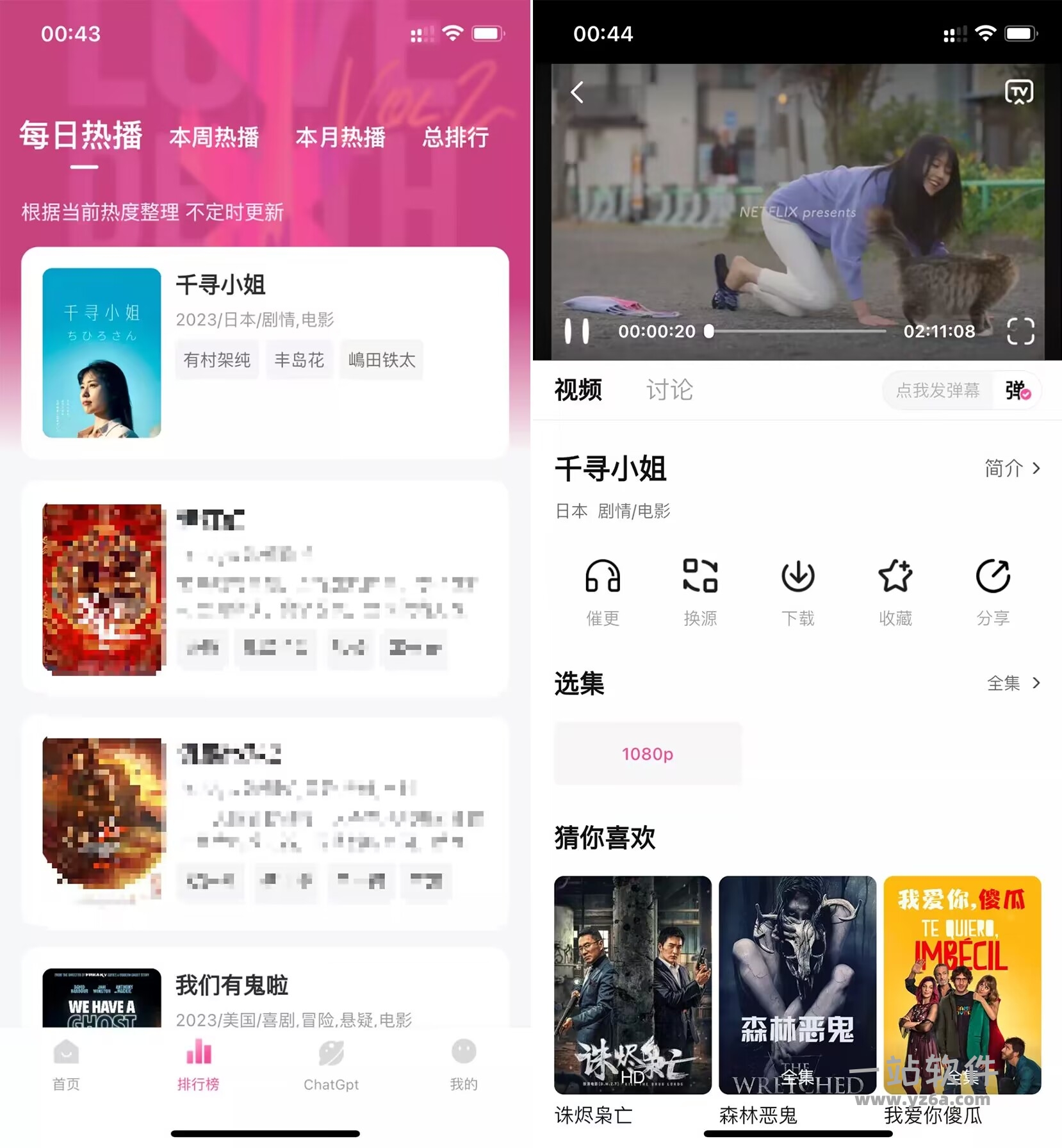The image size is (1062, 1148).
Task: Switch to the 讨论 discussion tab
Action: pyautogui.click(x=669, y=389)
